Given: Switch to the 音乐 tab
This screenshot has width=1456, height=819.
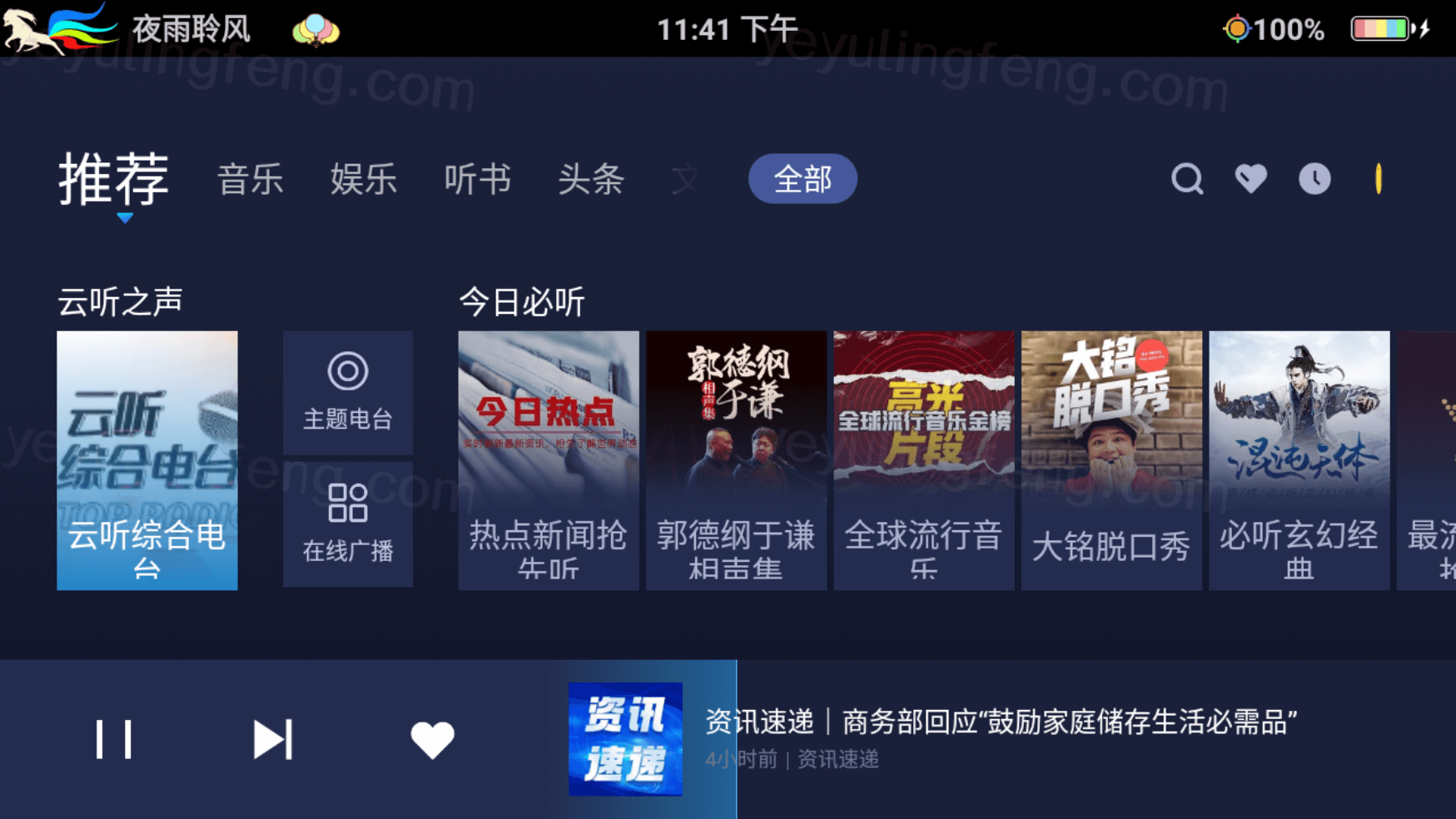Looking at the screenshot, I should tap(251, 179).
